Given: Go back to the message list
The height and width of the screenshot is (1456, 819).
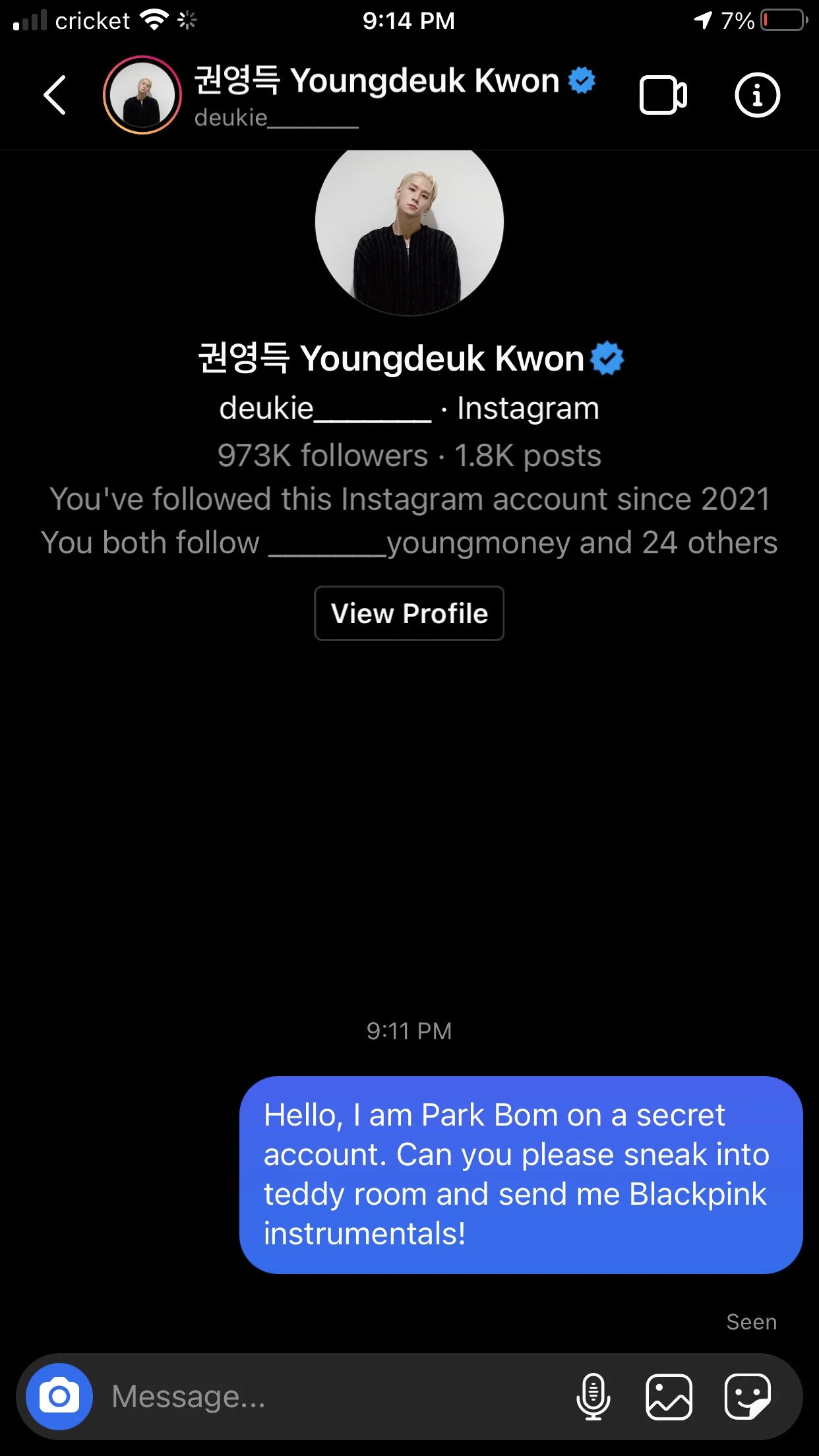Looking at the screenshot, I should [x=55, y=96].
